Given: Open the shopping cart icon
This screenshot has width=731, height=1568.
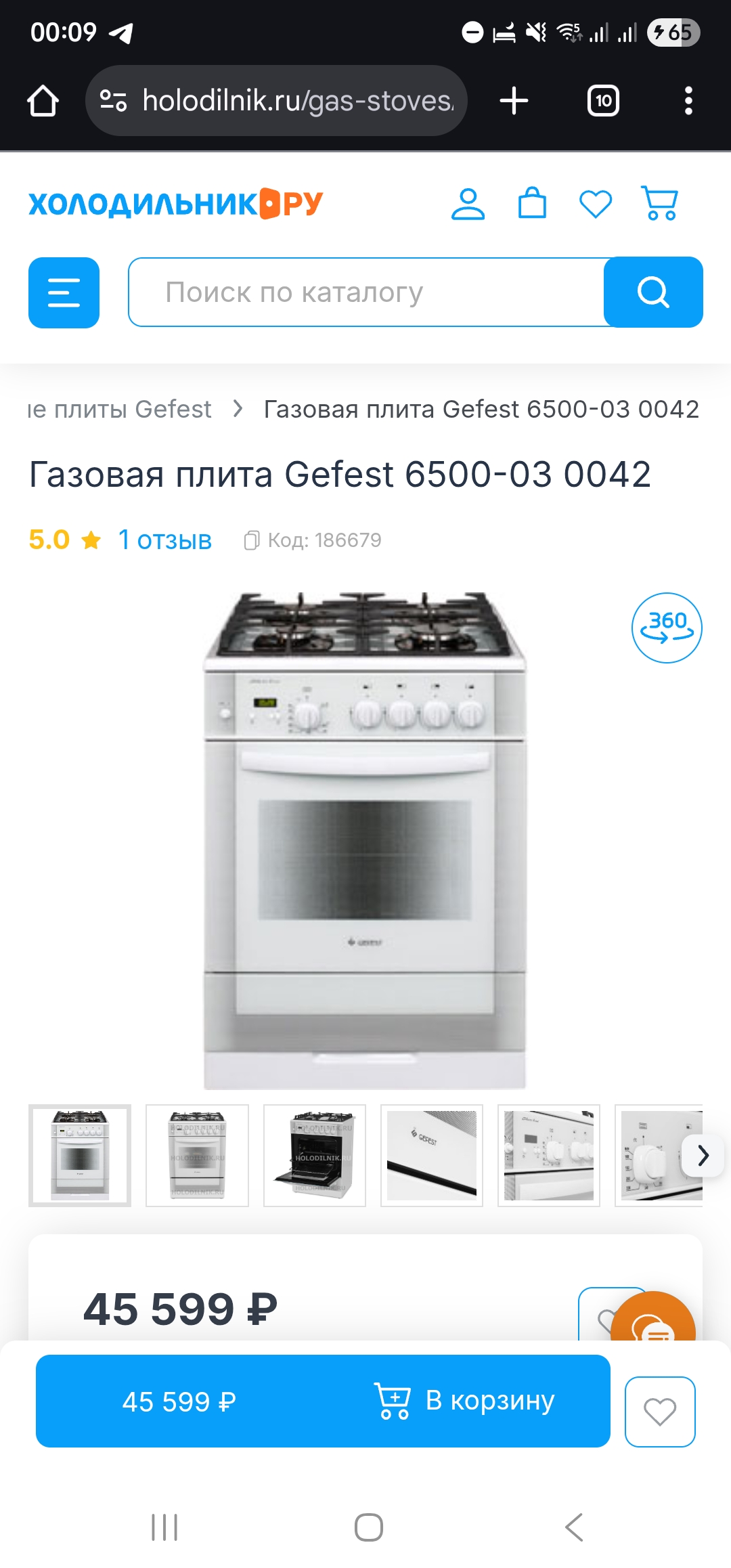Looking at the screenshot, I should coord(659,202).
